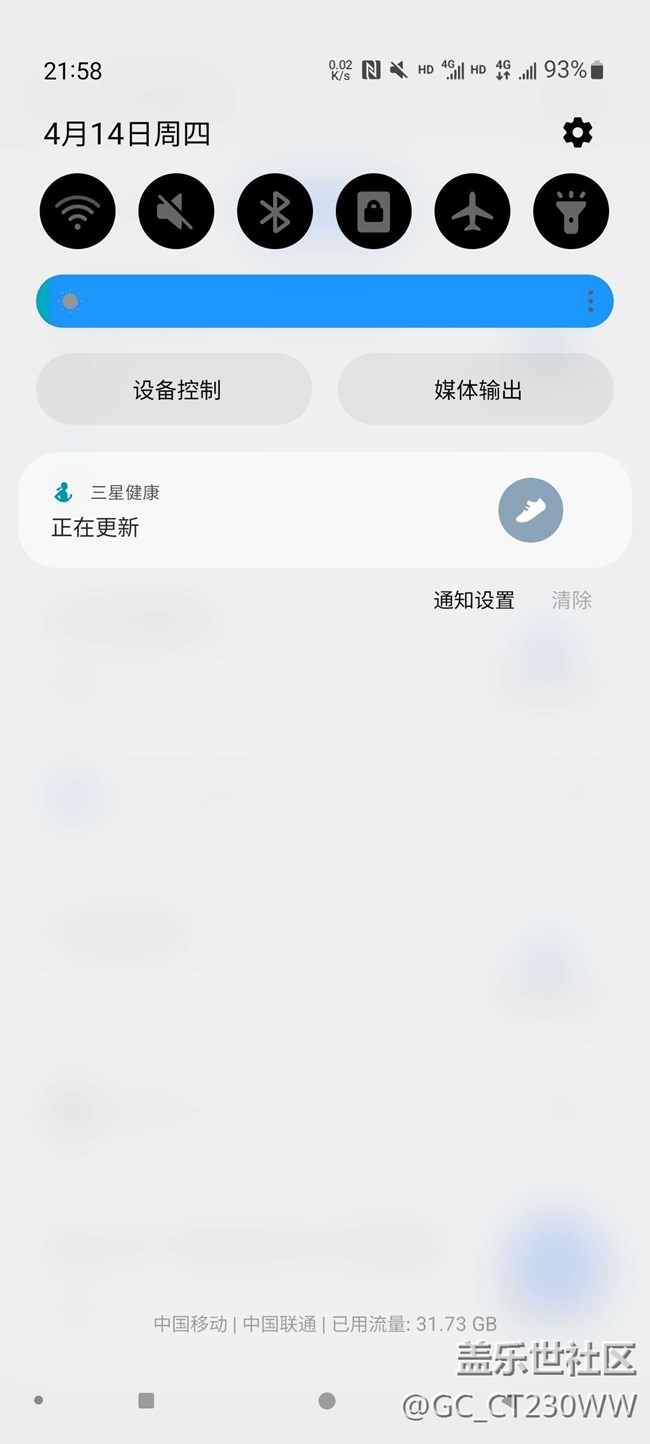Turn on the flashlight
The image size is (650, 1444).
click(571, 211)
